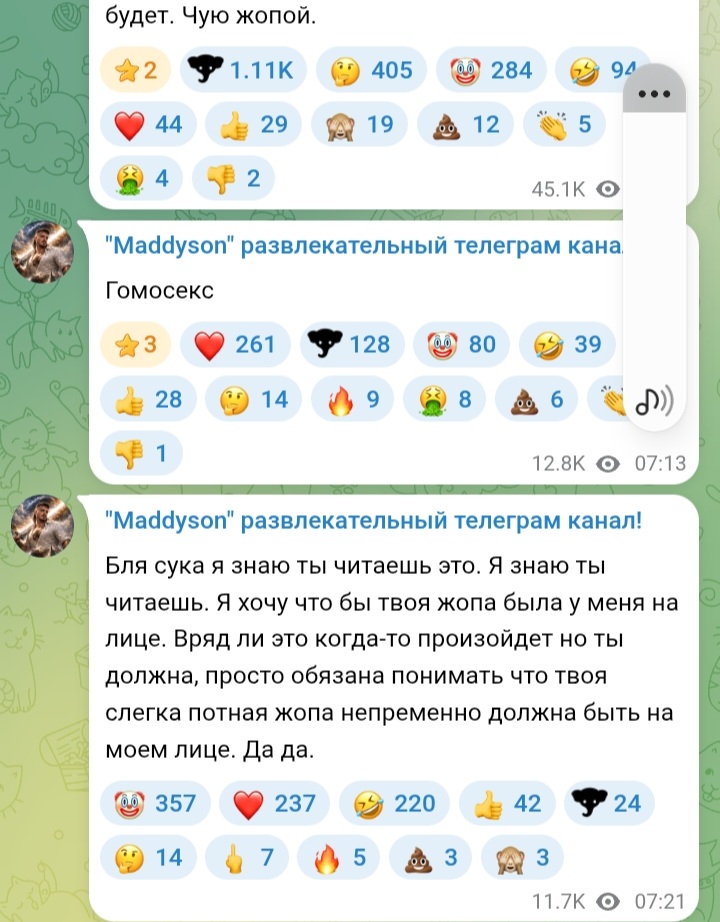Tap the thumbs up reaction with 42
Image resolution: width=720 pixels, height=922 pixels.
[x=507, y=803]
